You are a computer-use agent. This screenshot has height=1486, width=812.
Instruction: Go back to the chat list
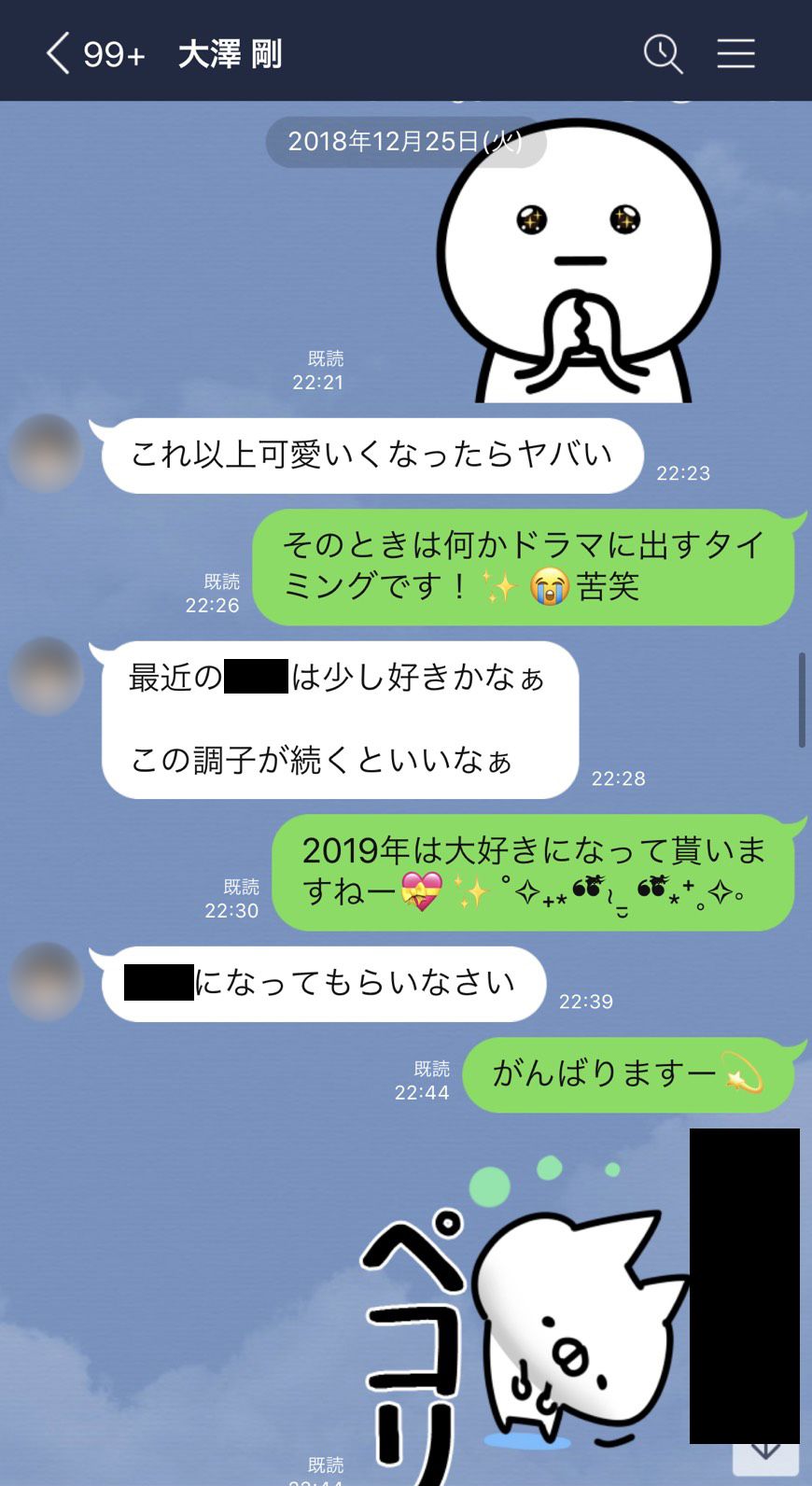[x=59, y=53]
